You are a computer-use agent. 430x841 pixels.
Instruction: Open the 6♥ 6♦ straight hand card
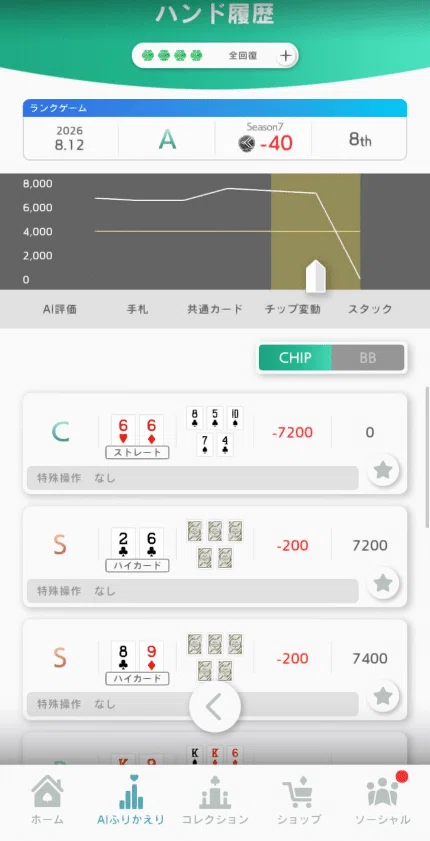pyautogui.click(x=215, y=444)
